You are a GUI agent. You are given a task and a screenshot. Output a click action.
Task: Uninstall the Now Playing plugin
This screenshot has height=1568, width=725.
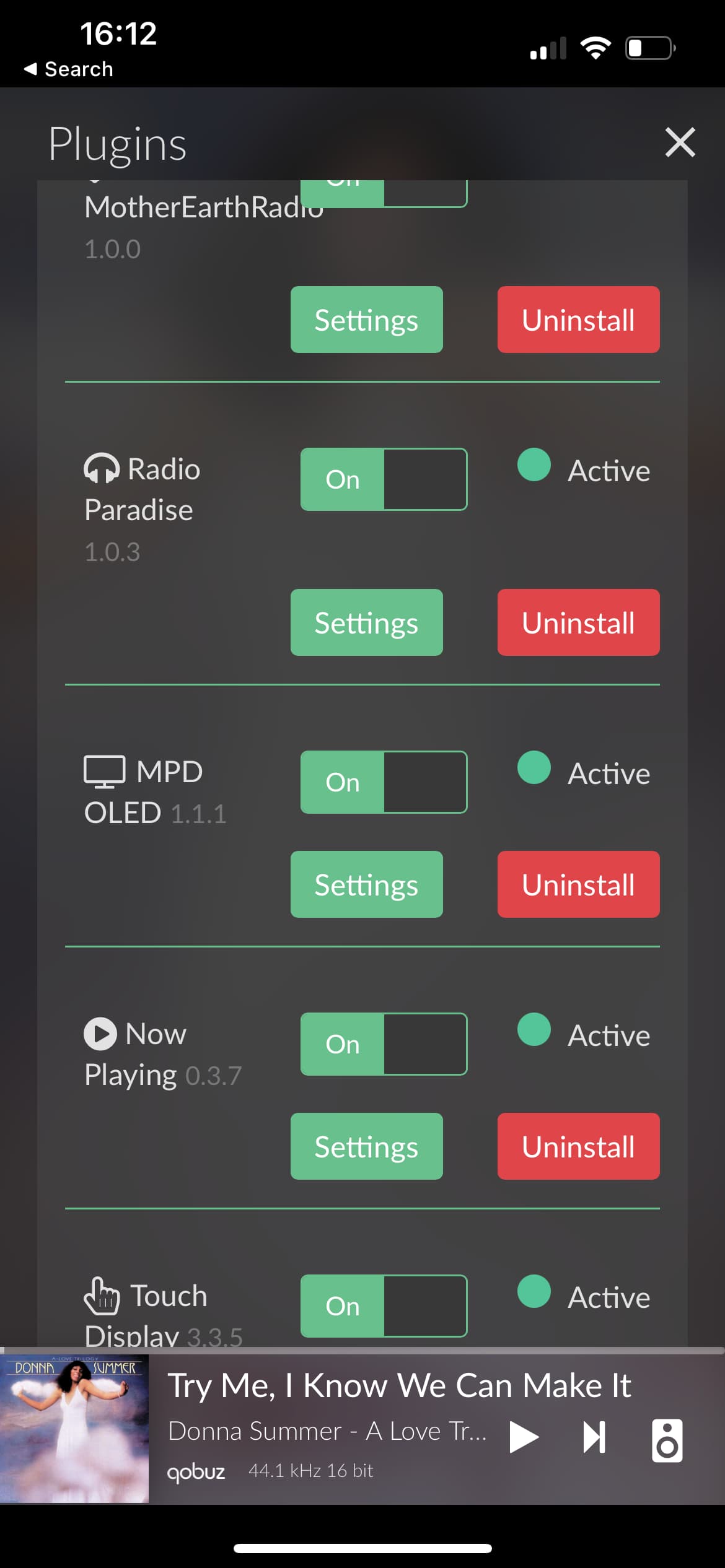point(578,1146)
